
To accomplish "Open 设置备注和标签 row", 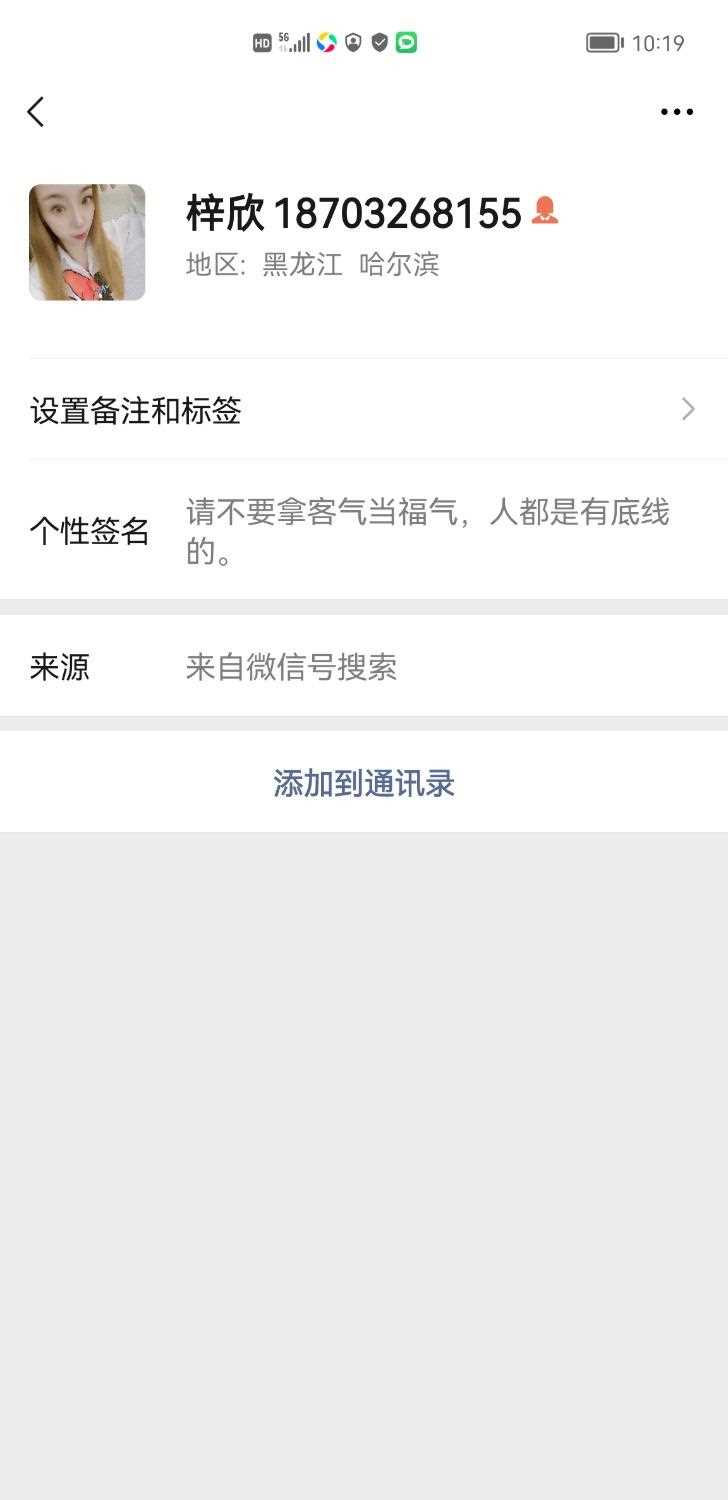I will (364, 410).
